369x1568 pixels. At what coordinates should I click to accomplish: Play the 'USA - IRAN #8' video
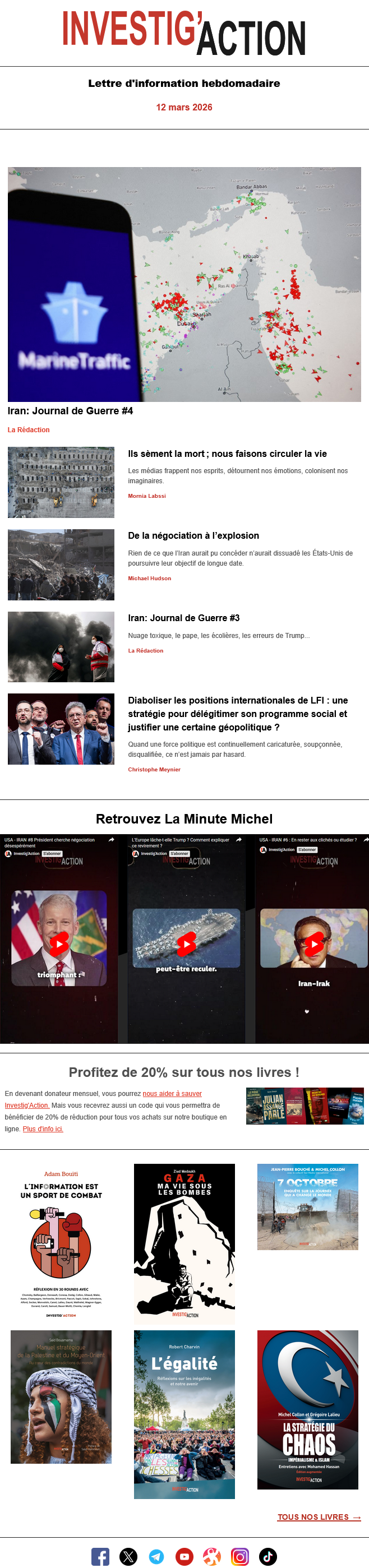59,944
